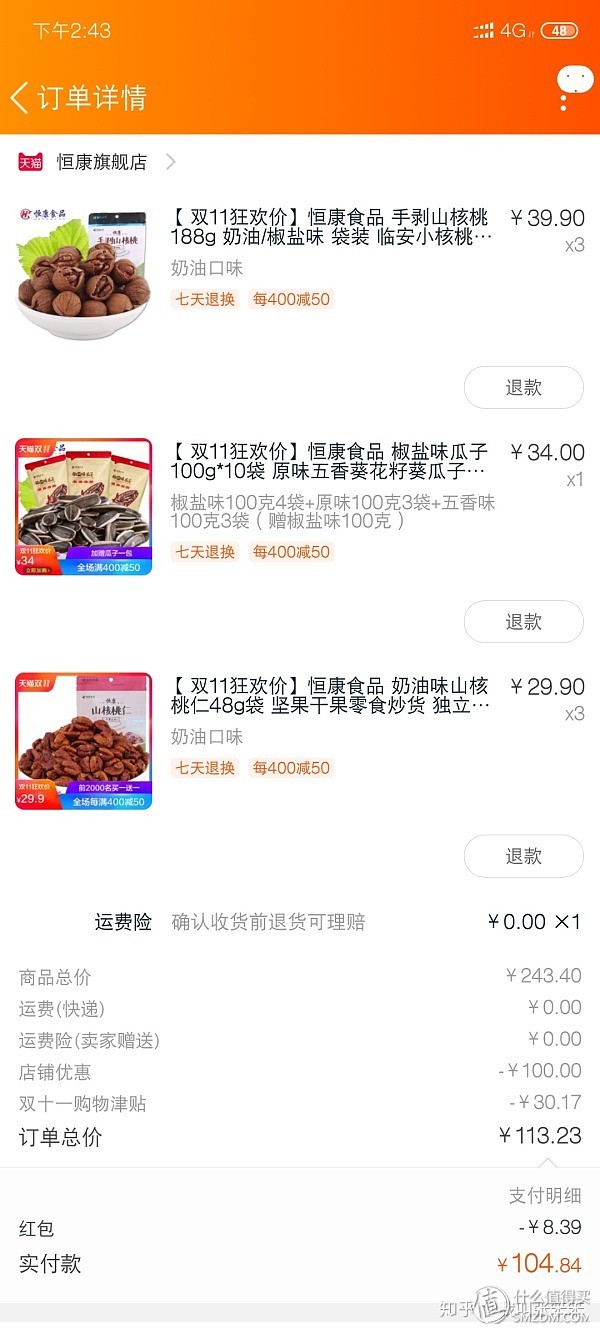This screenshot has height=1334, width=600.
Task: Go back from 订单详情 page
Action: click(x=20, y=97)
